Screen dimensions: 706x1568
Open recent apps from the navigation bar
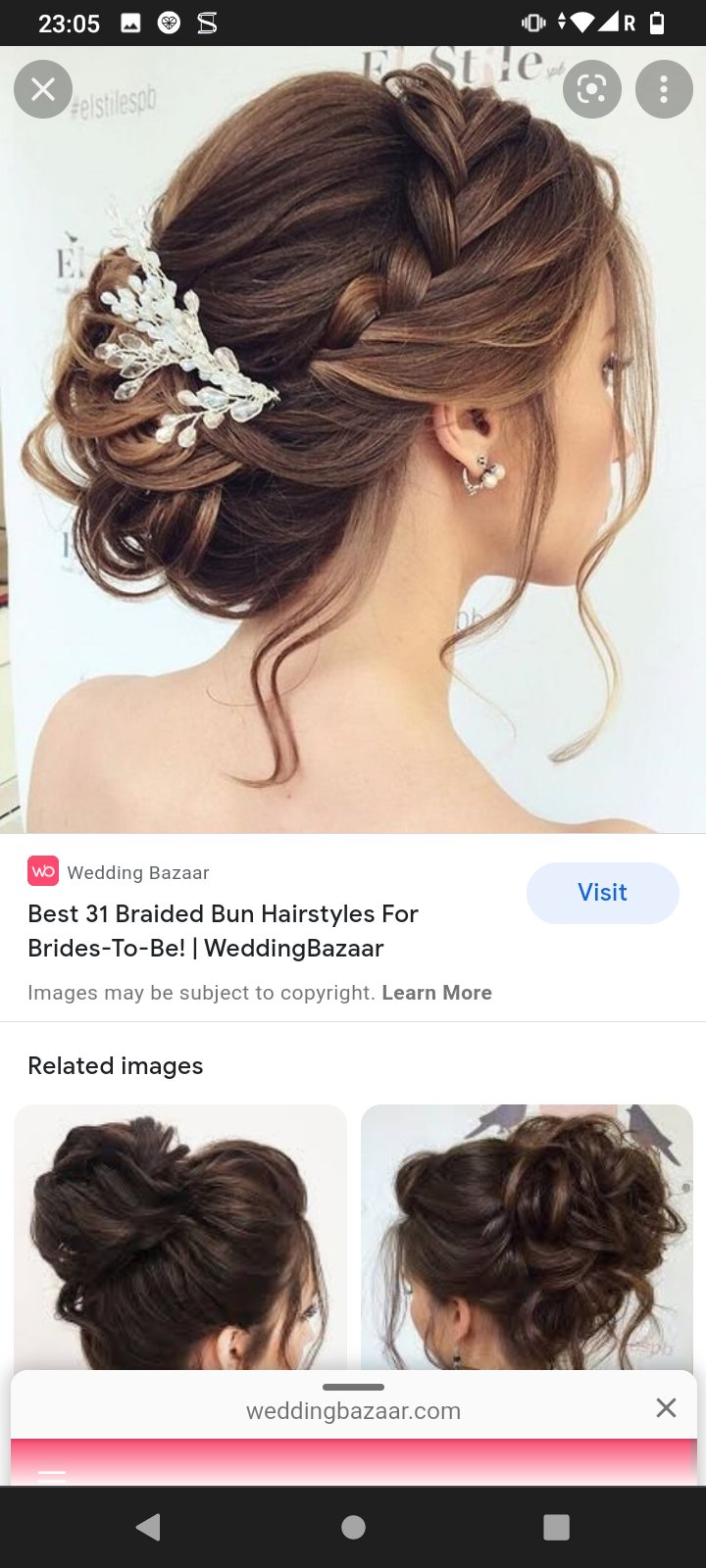pyautogui.click(x=556, y=1527)
